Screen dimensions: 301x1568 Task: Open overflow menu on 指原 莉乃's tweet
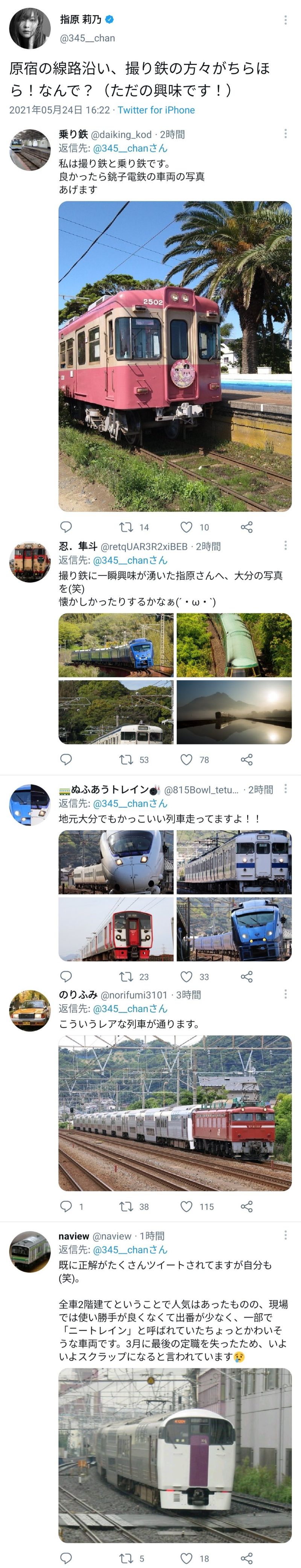[x=285, y=20]
